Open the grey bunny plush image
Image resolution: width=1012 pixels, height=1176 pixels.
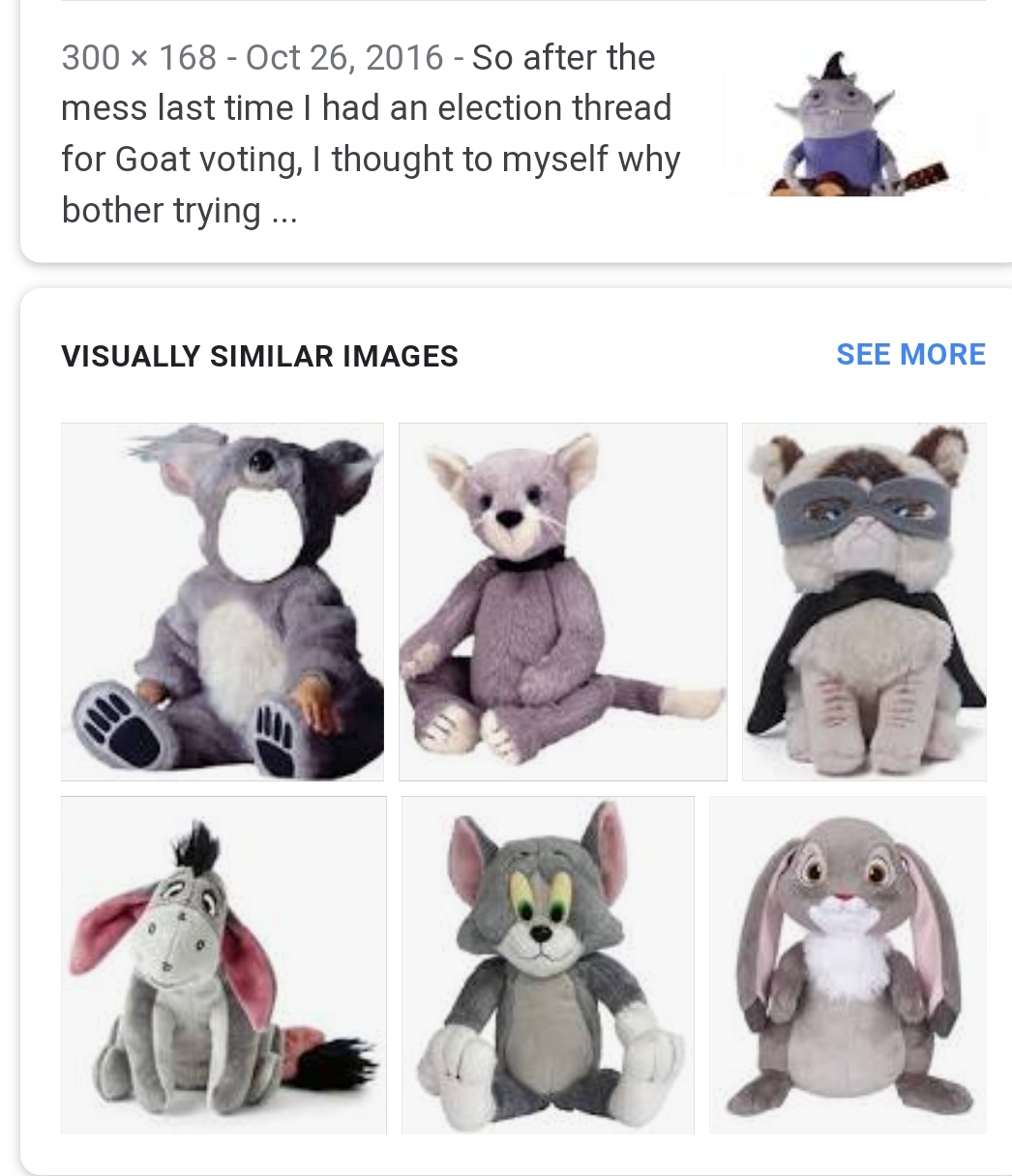848,964
